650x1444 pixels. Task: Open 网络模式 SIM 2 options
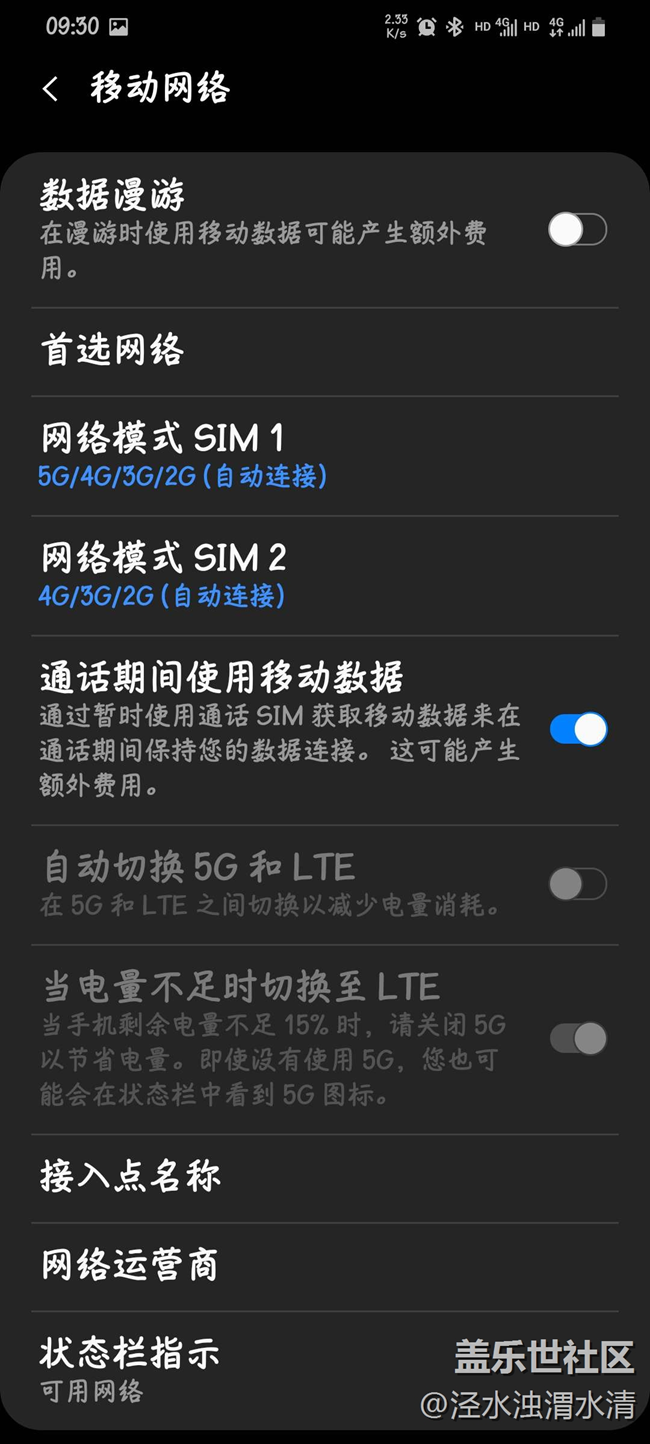(x=325, y=575)
